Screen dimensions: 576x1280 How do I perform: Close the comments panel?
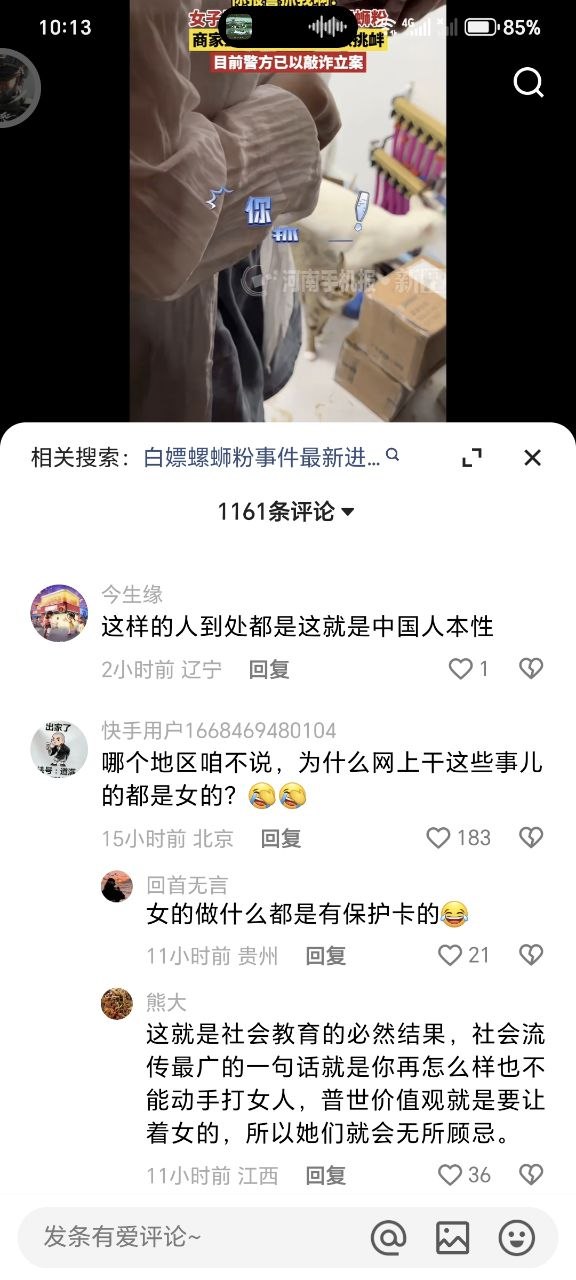click(532, 458)
